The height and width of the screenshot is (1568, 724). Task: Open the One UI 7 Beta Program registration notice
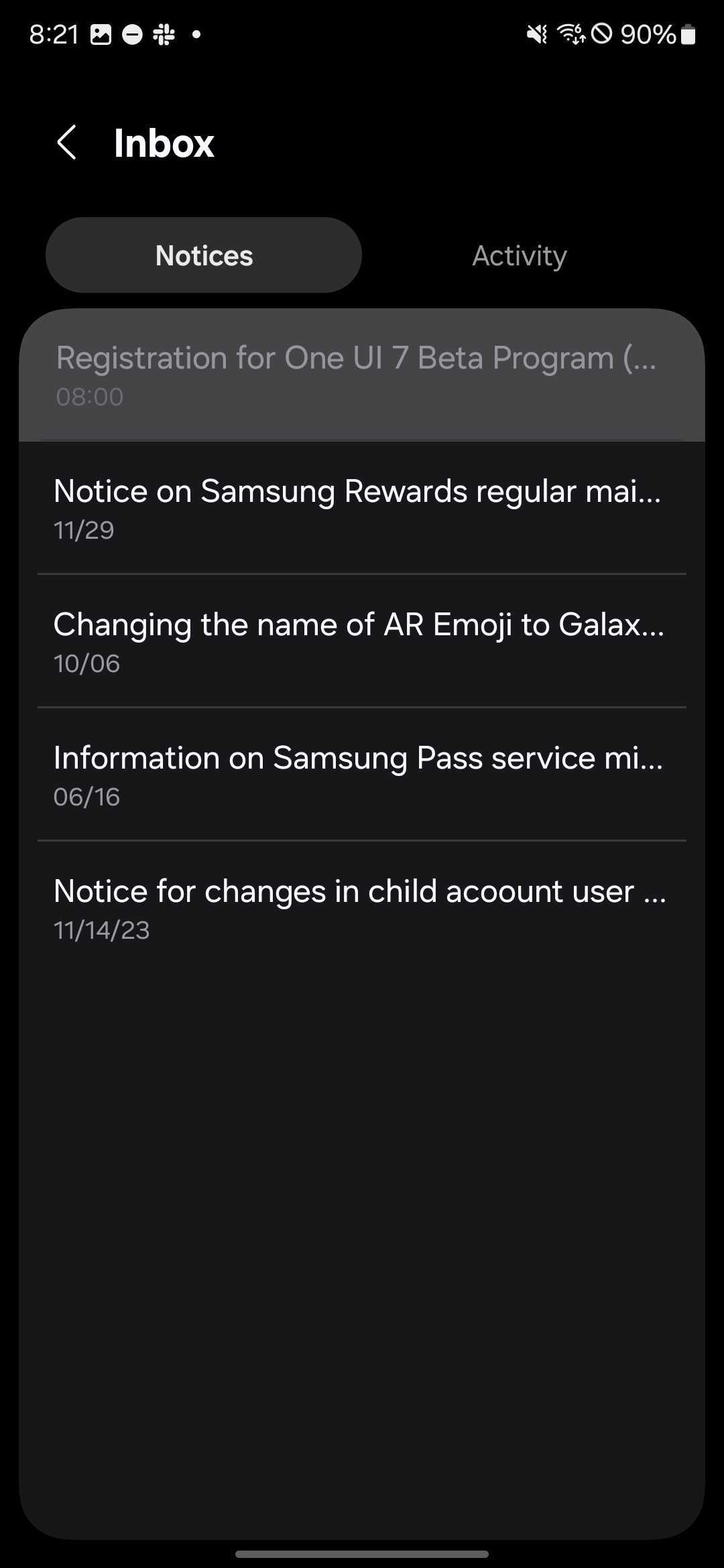[x=362, y=373]
